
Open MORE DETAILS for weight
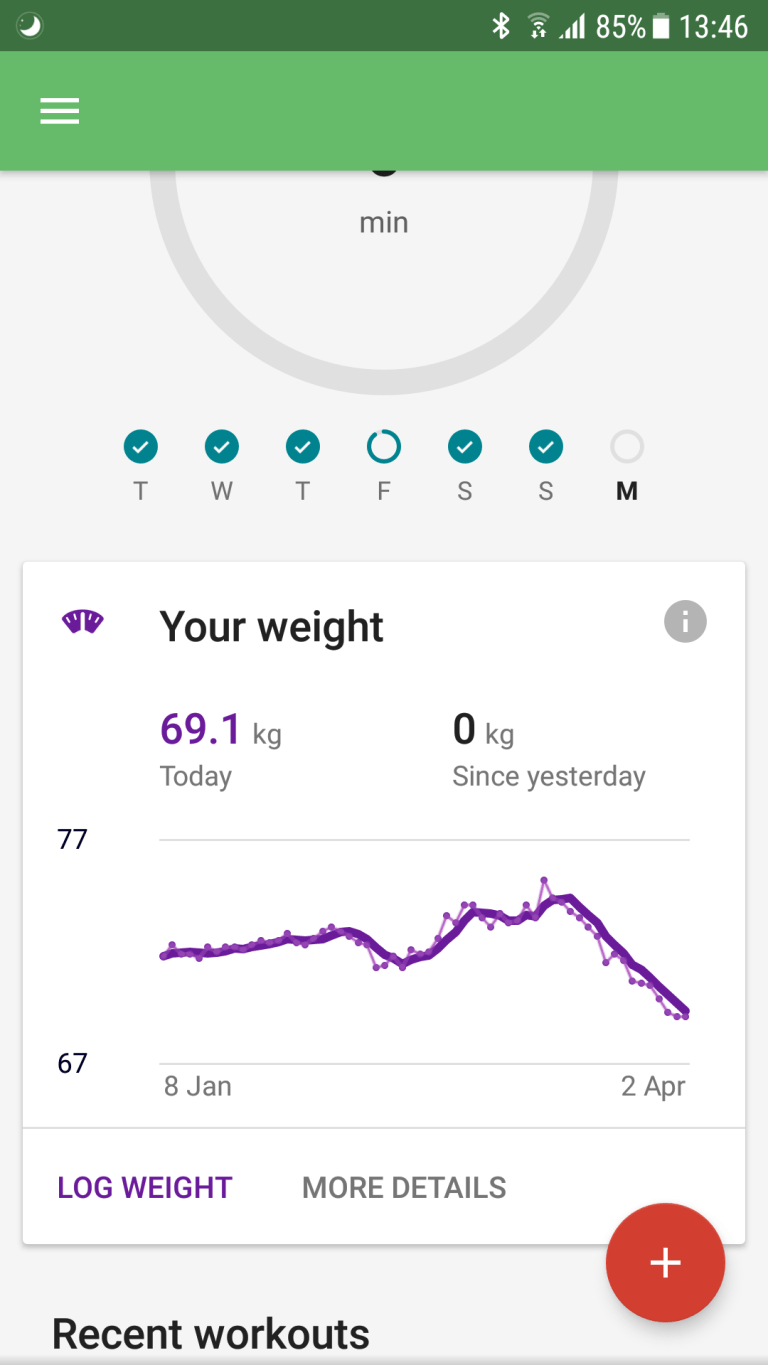(404, 1187)
